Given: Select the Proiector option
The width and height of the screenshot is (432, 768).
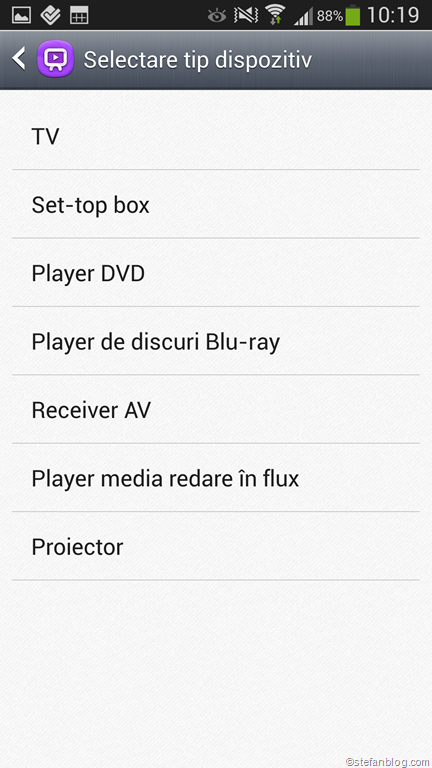Looking at the screenshot, I should click(x=216, y=547).
